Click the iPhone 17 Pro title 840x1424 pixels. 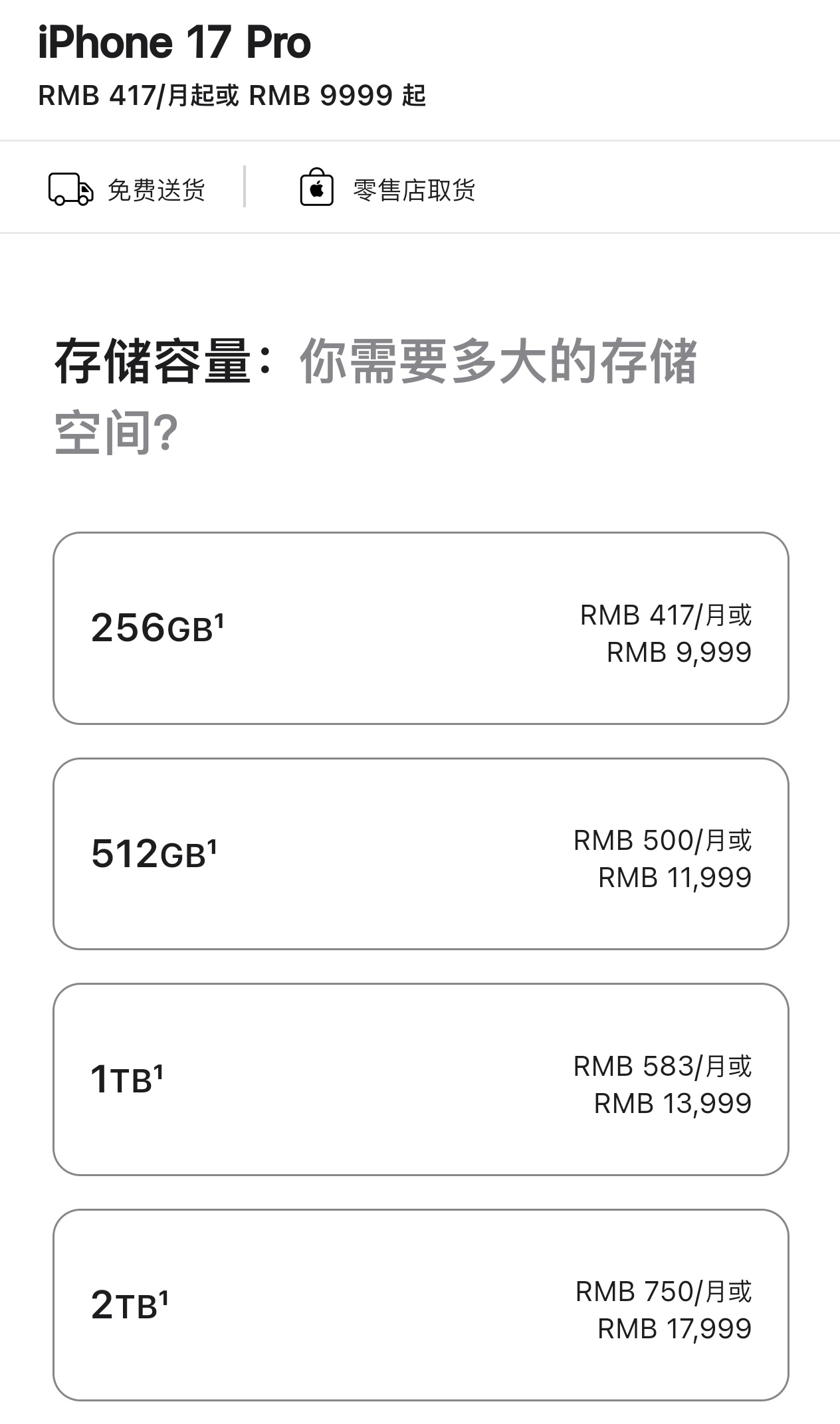(175, 42)
